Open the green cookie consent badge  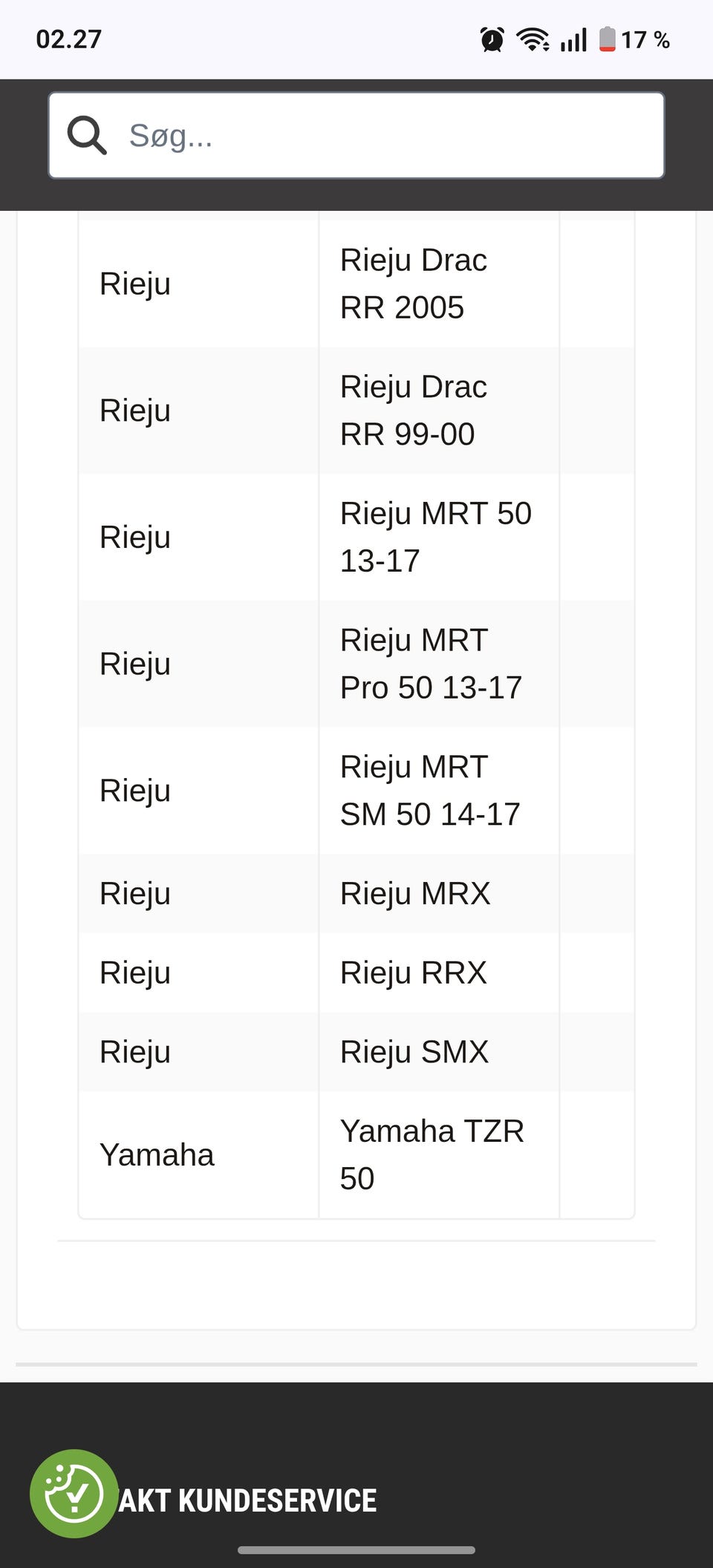[x=74, y=1493]
